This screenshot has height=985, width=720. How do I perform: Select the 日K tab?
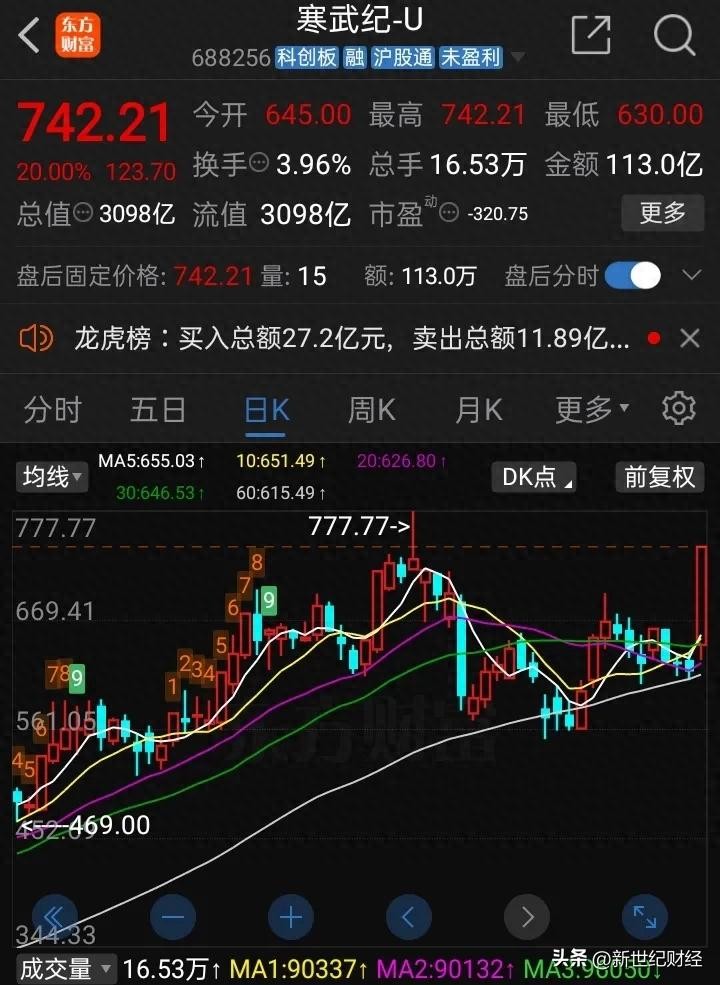(x=267, y=409)
